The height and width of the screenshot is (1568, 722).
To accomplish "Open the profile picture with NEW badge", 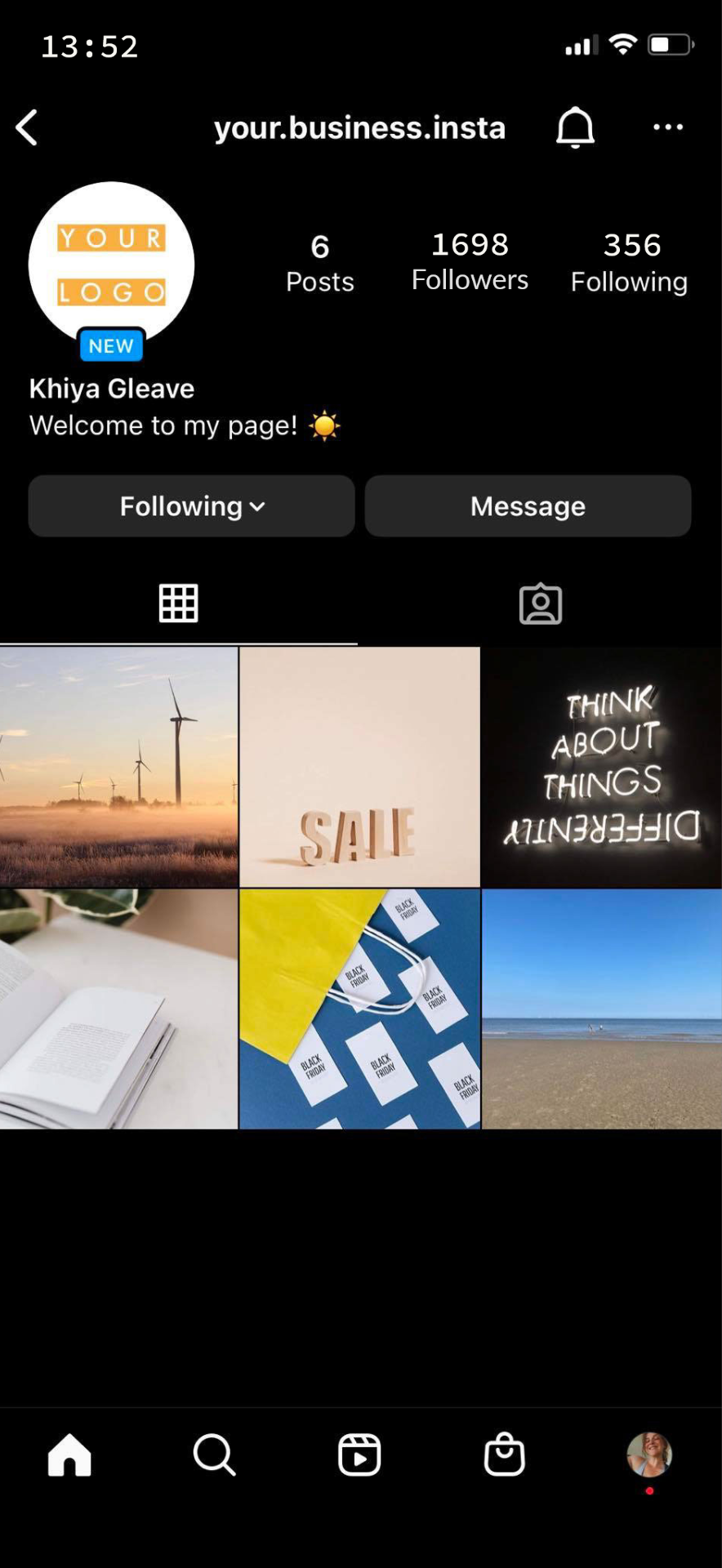I will coord(111,265).
